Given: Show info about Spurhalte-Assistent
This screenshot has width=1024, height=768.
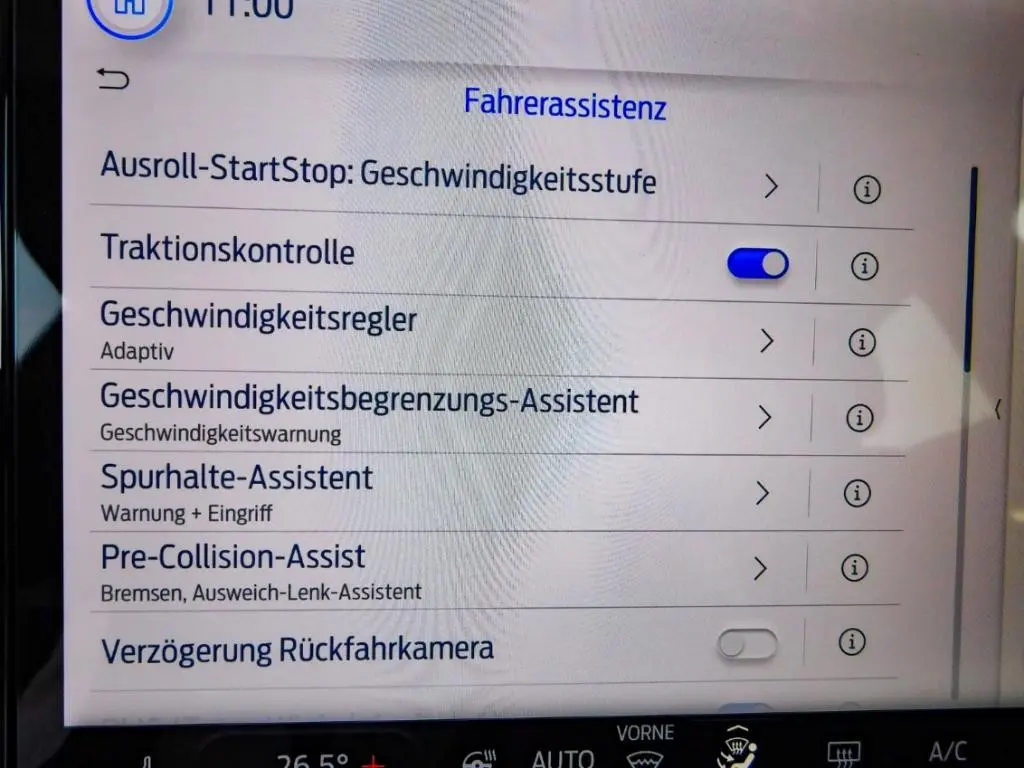Looking at the screenshot, I should (857, 493).
